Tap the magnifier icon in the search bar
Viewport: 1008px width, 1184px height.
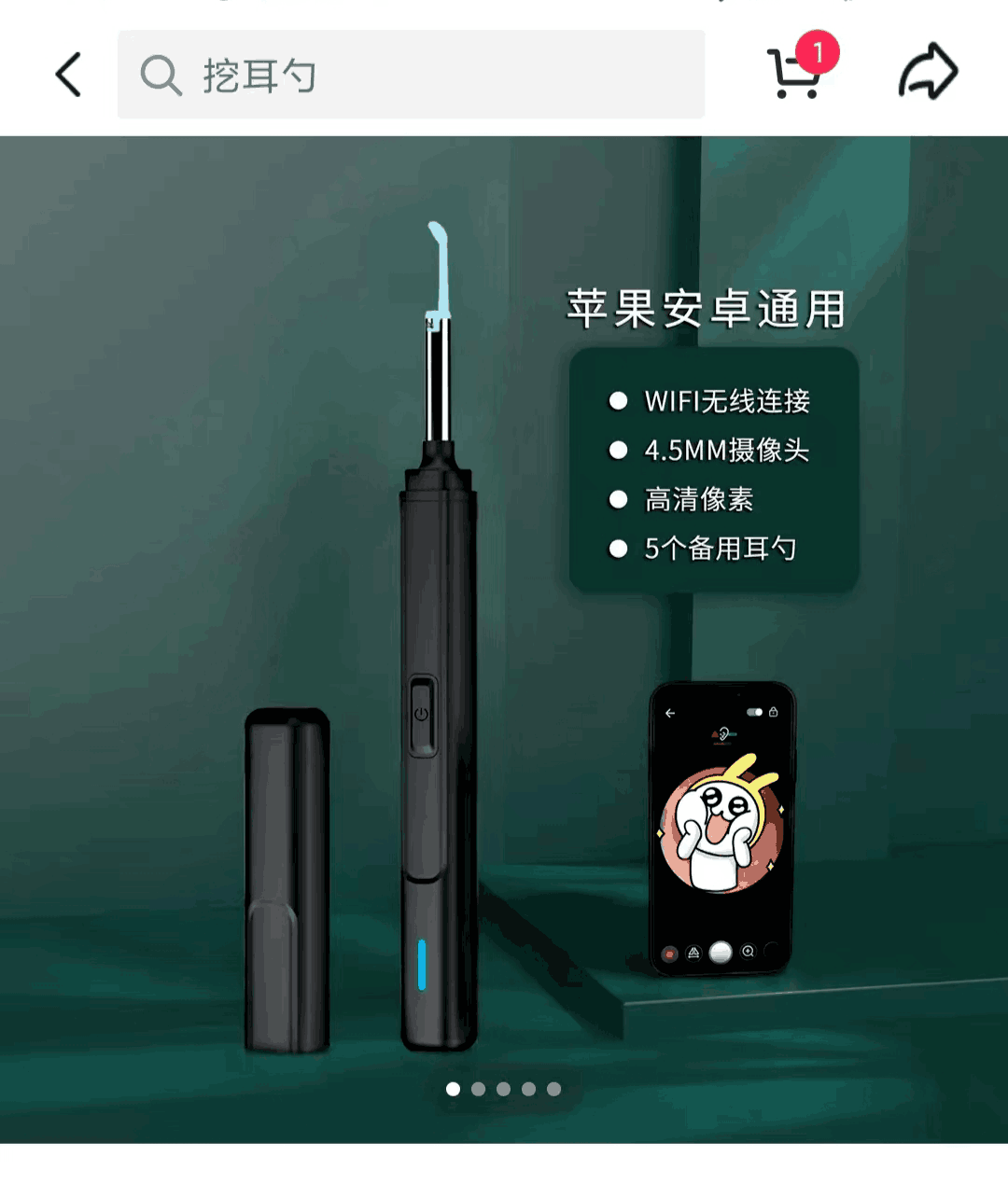(x=161, y=75)
